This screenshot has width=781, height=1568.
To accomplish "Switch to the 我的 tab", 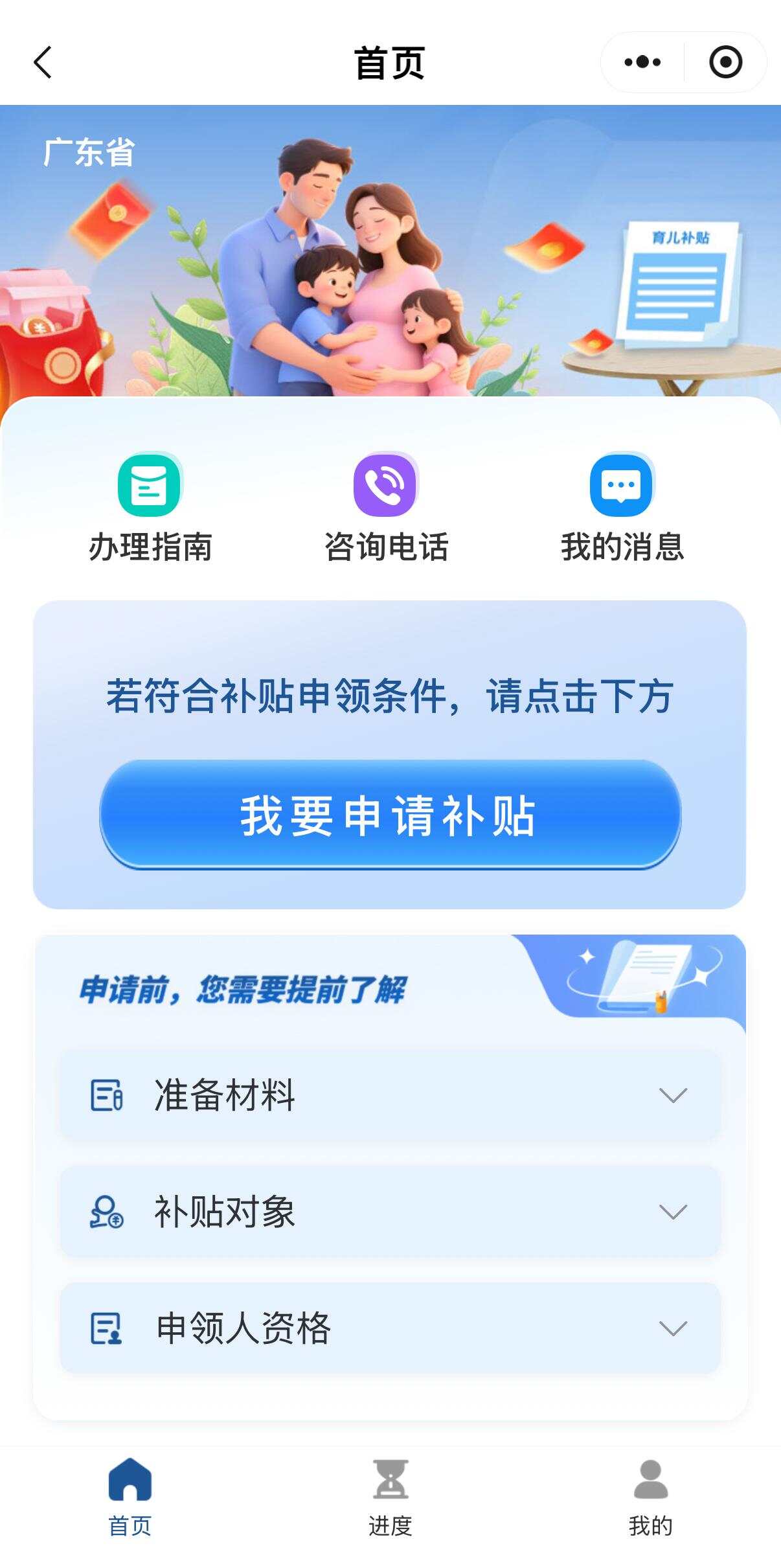I will tap(651, 1497).
